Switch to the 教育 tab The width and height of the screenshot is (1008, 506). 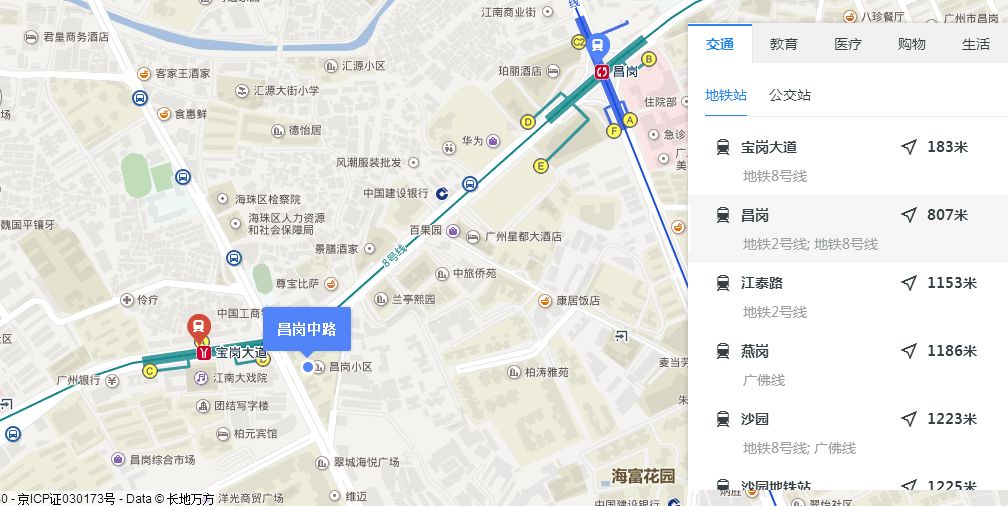784,44
